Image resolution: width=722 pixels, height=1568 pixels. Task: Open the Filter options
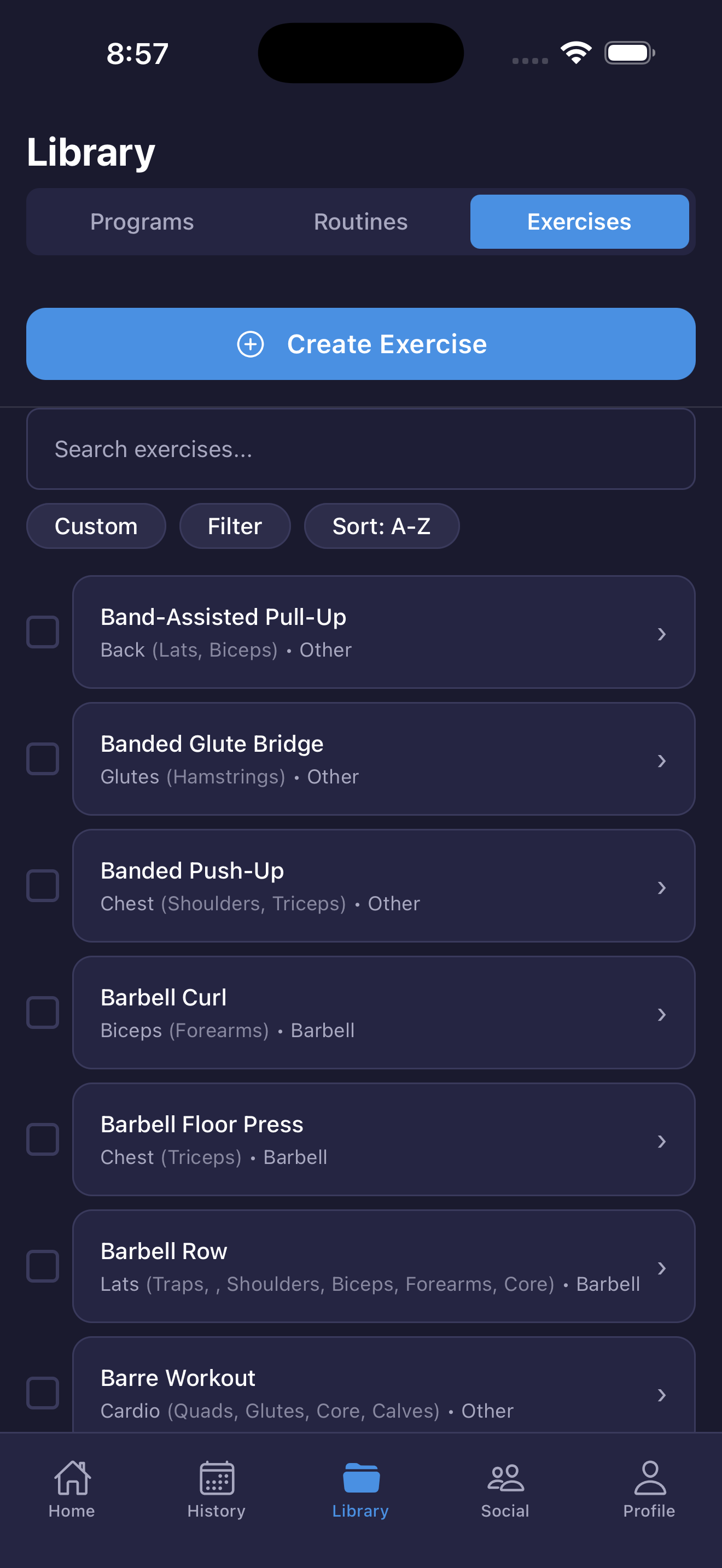pos(235,526)
